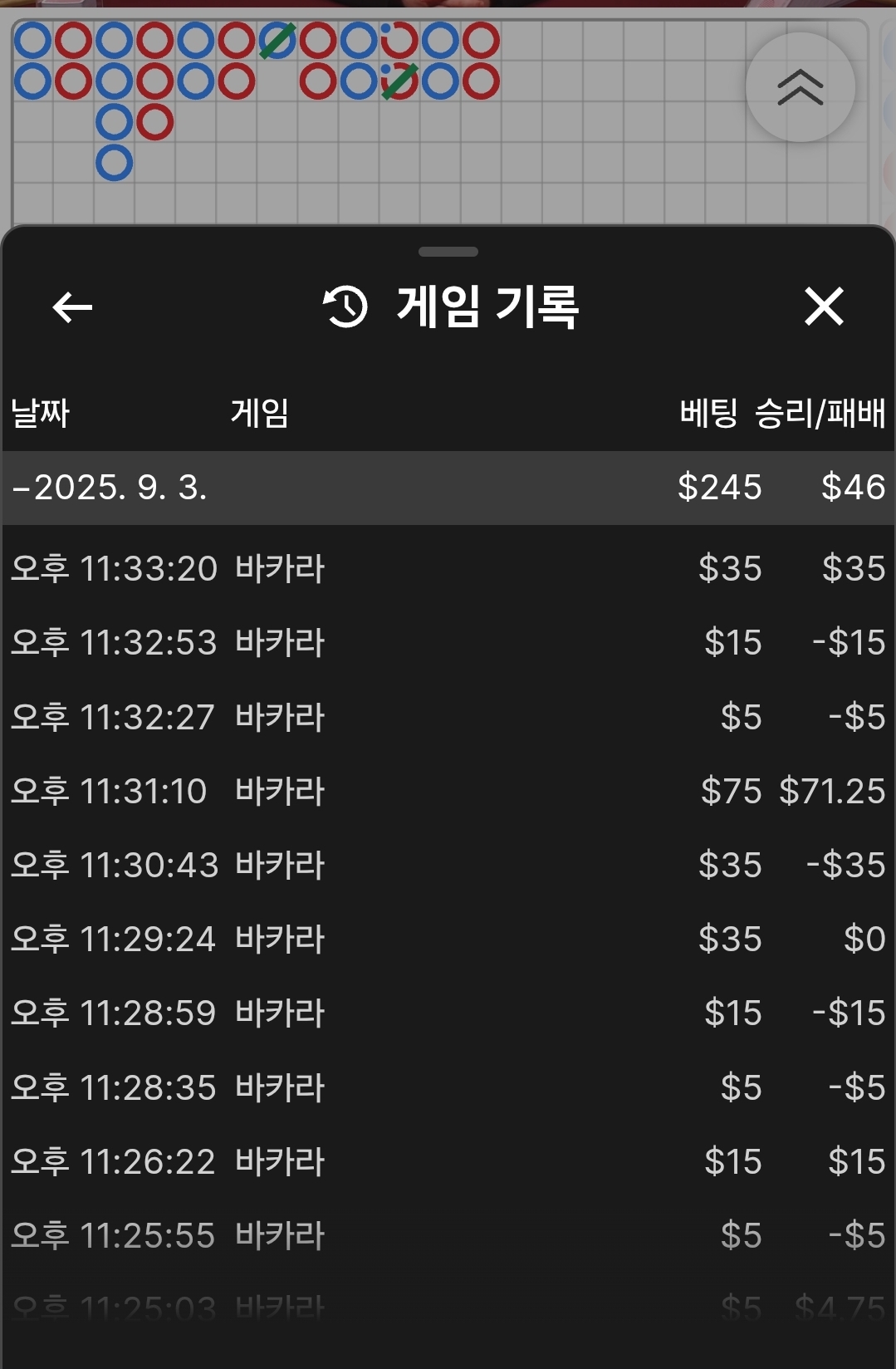Open the 11:28:35 baccarat entry
The width and height of the screenshot is (896, 1369).
(x=448, y=1087)
